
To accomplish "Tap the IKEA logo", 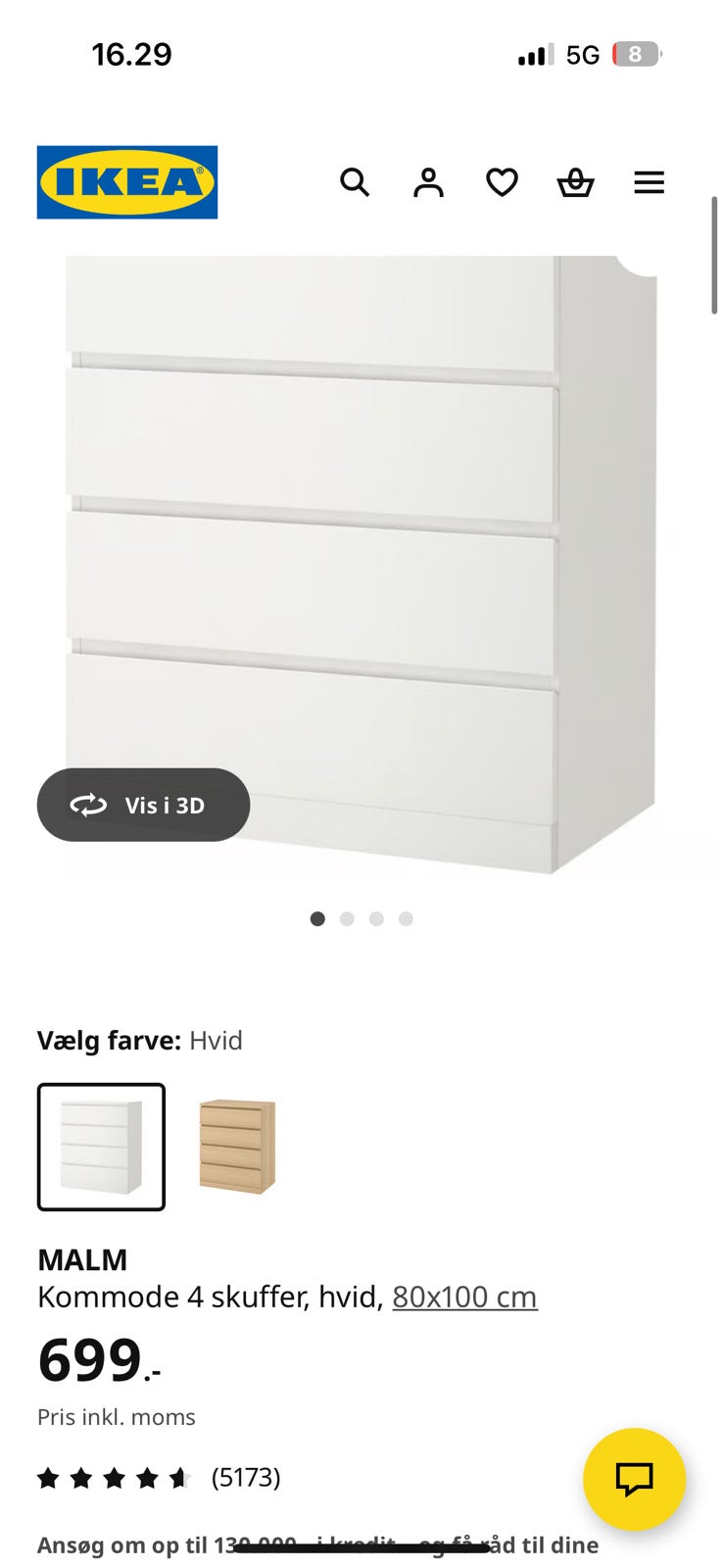I will (x=126, y=183).
